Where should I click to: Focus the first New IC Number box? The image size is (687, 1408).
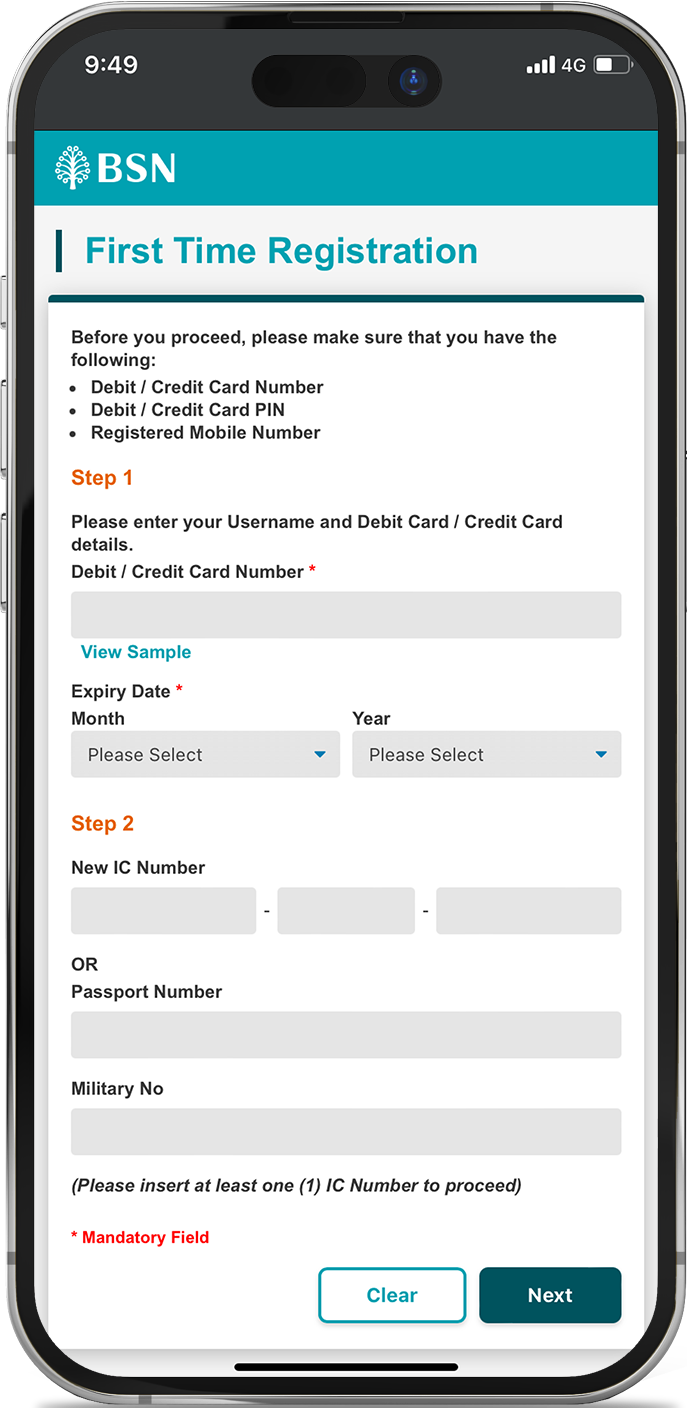coord(163,911)
